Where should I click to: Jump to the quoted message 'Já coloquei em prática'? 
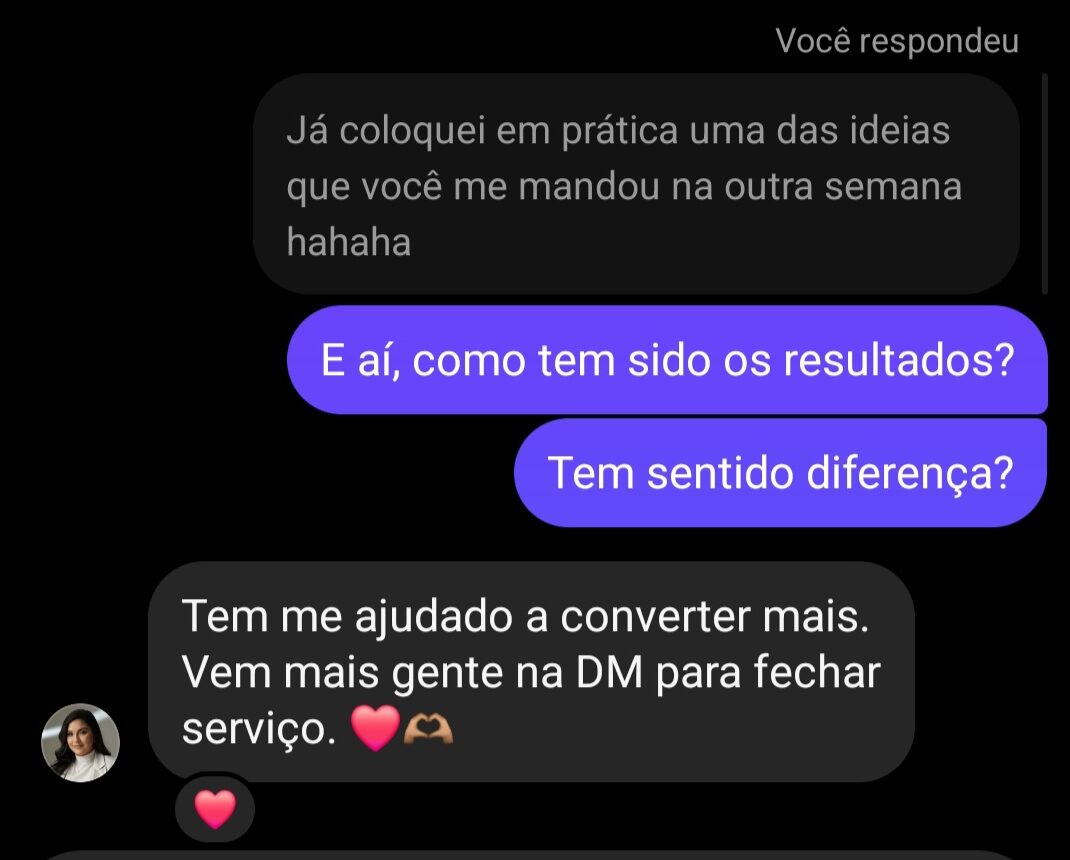pos(636,186)
